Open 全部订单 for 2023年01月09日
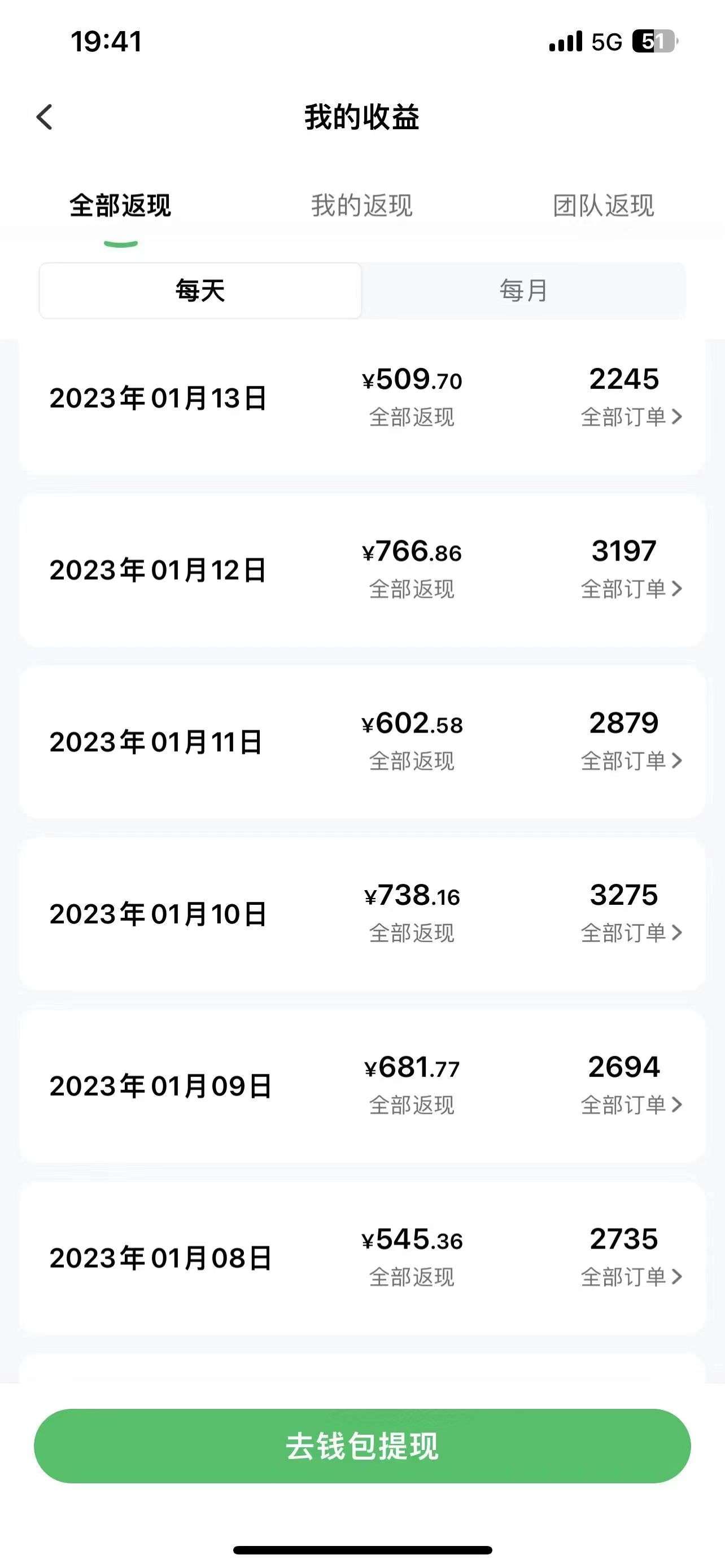725x1568 pixels. 631,1105
